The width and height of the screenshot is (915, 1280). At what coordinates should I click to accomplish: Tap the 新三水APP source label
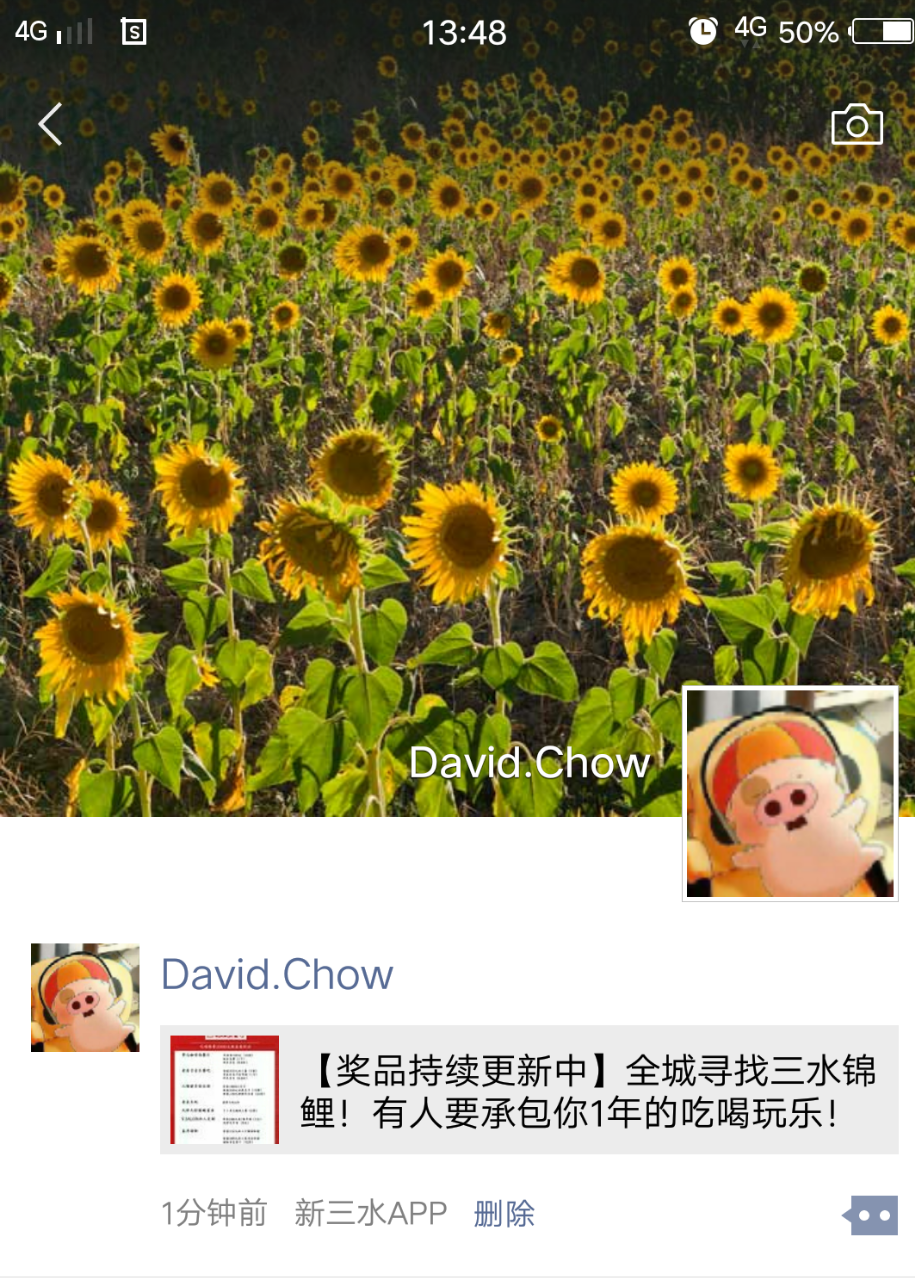[x=370, y=1214]
